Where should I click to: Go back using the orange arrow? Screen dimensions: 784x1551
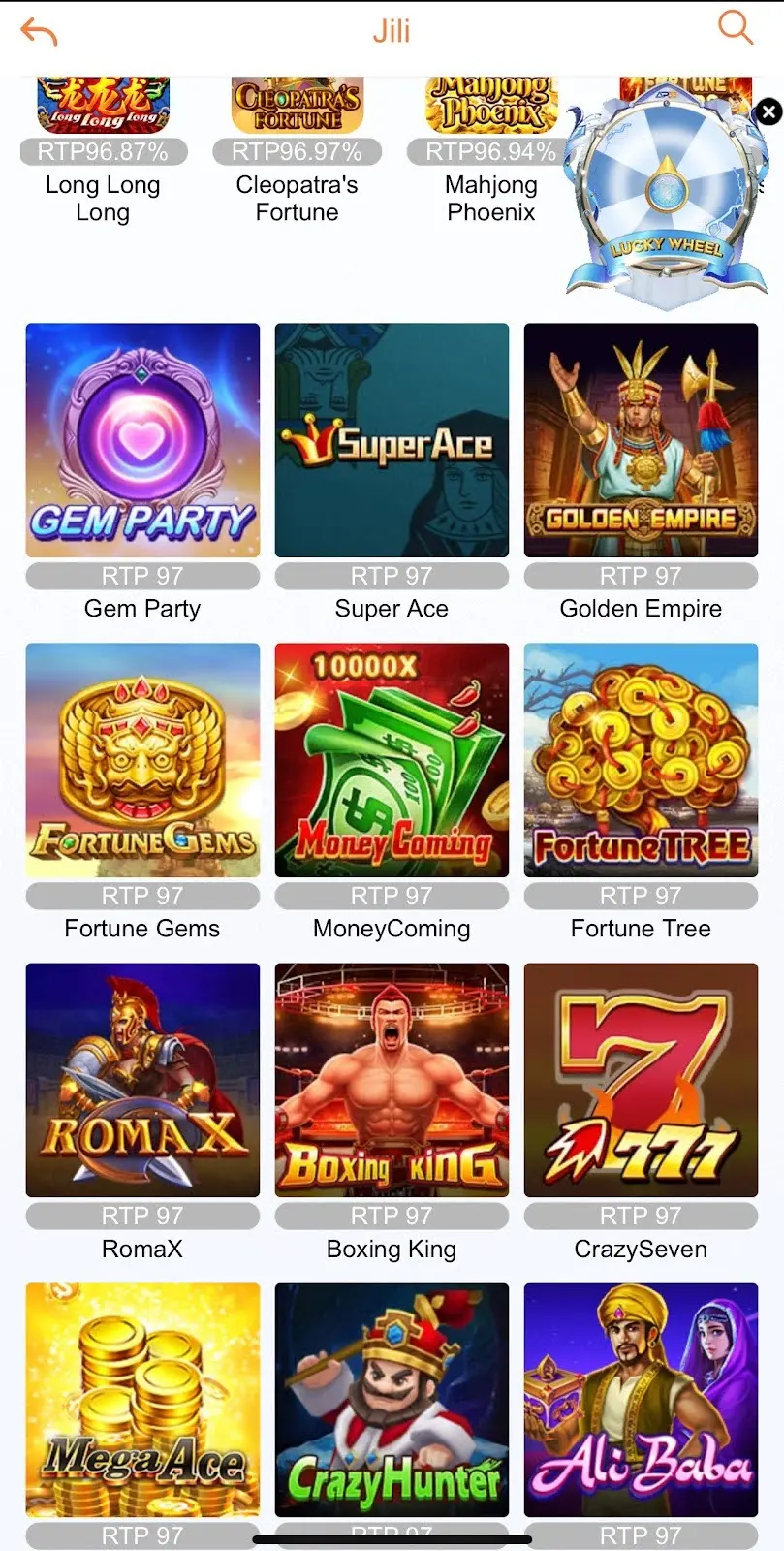[40, 32]
